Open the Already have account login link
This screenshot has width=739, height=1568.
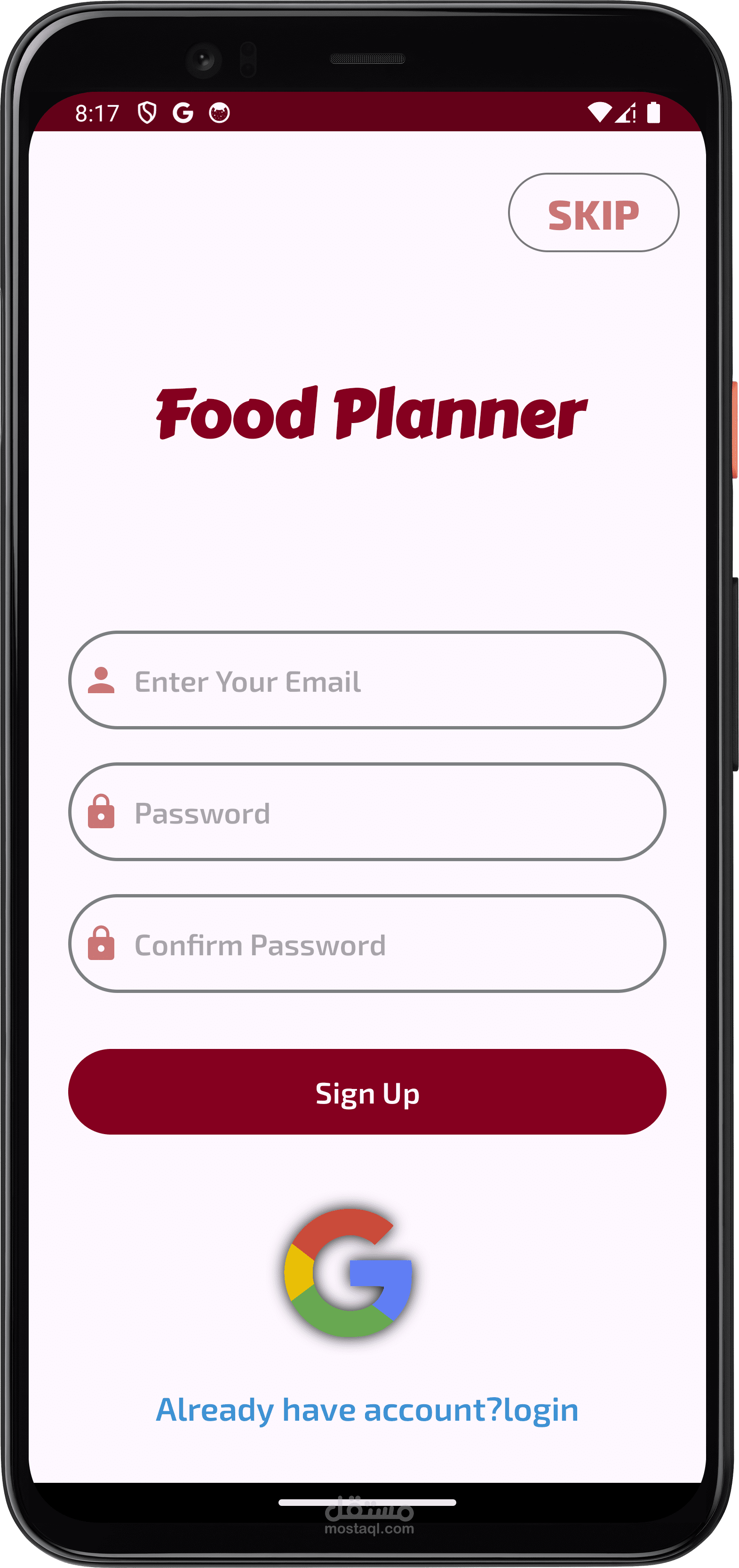coord(367,1410)
